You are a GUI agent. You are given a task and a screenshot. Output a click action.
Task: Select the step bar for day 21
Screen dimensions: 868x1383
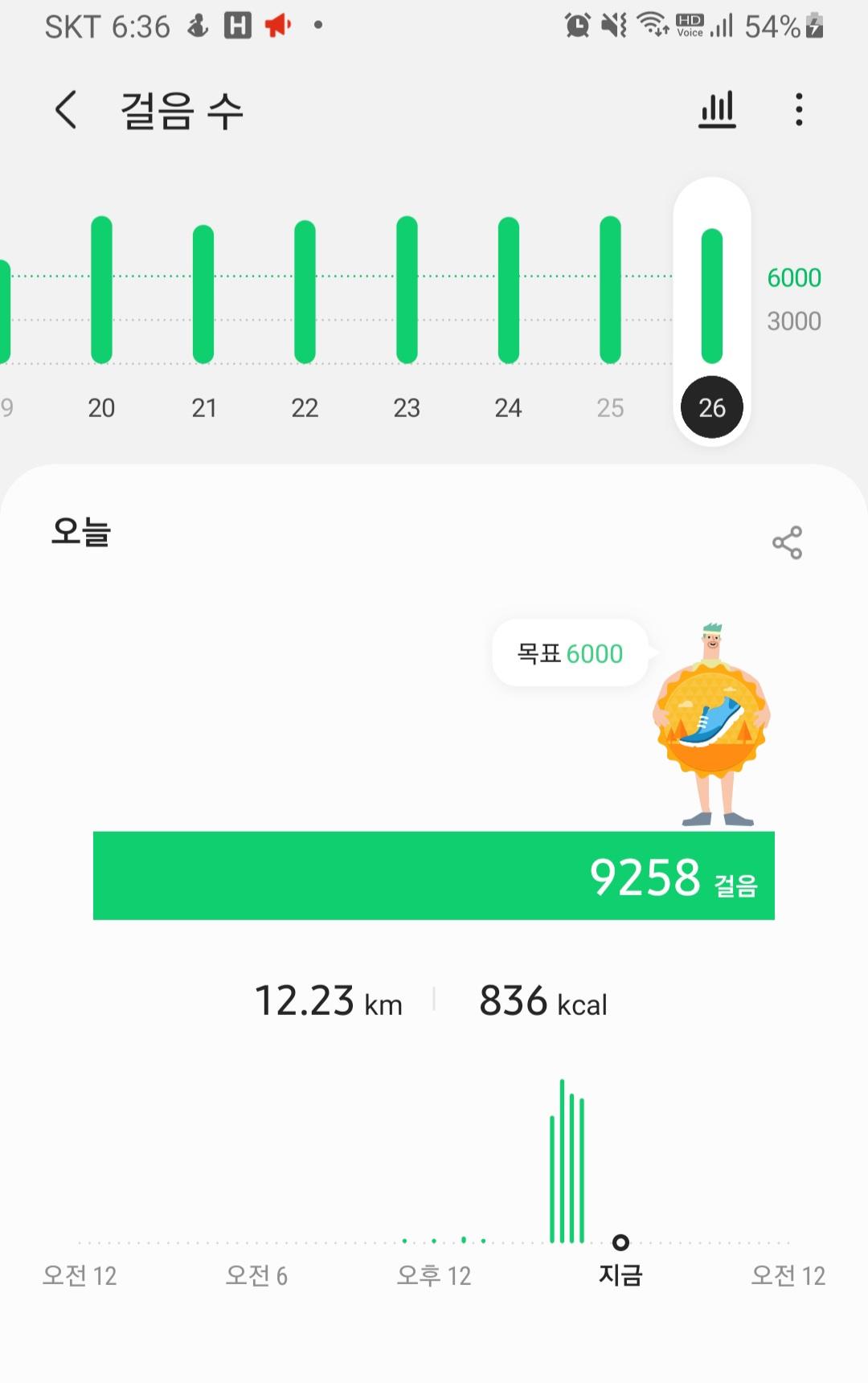pyautogui.click(x=203, y=295)
